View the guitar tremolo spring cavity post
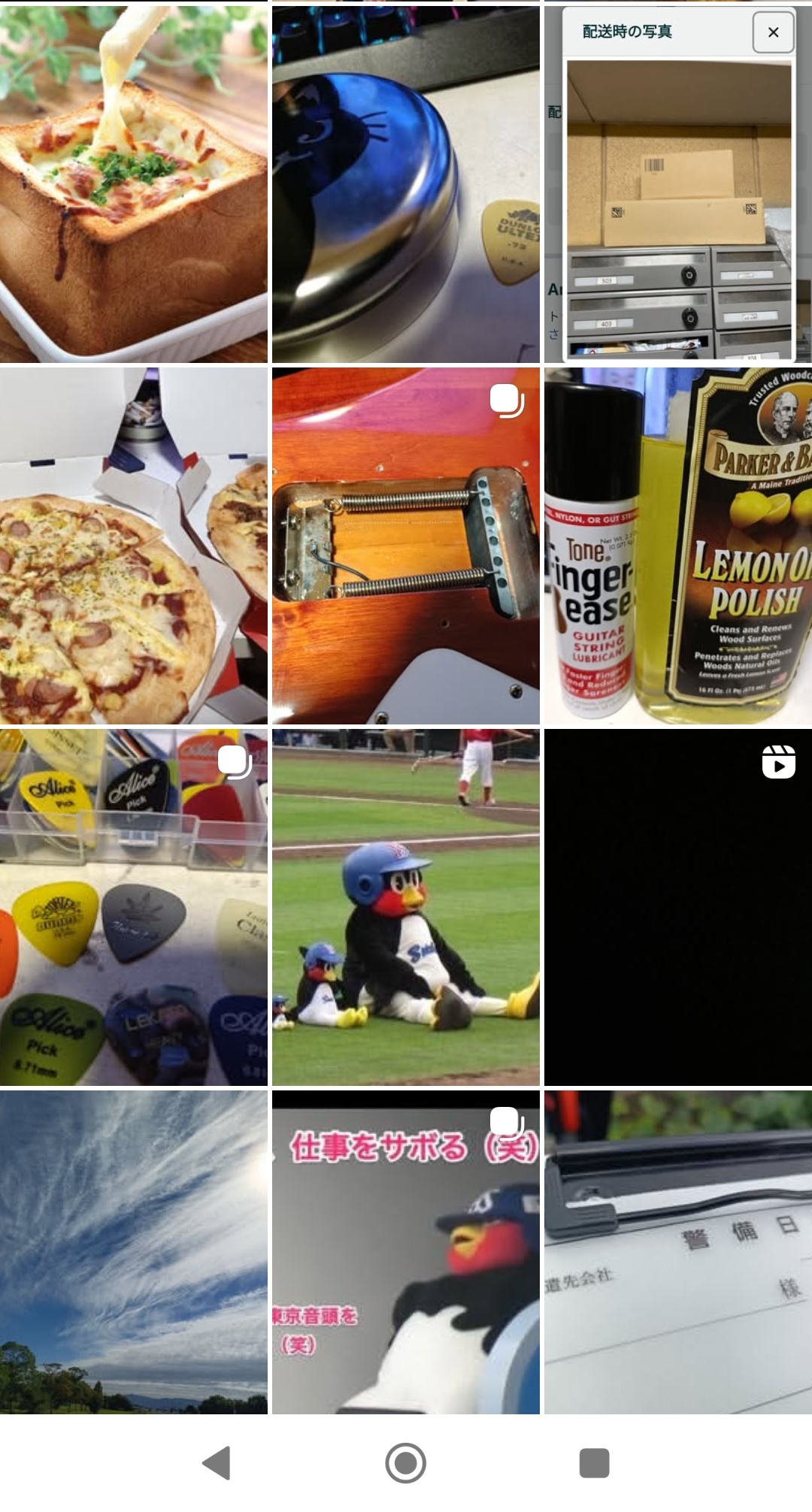 point(406,546)
